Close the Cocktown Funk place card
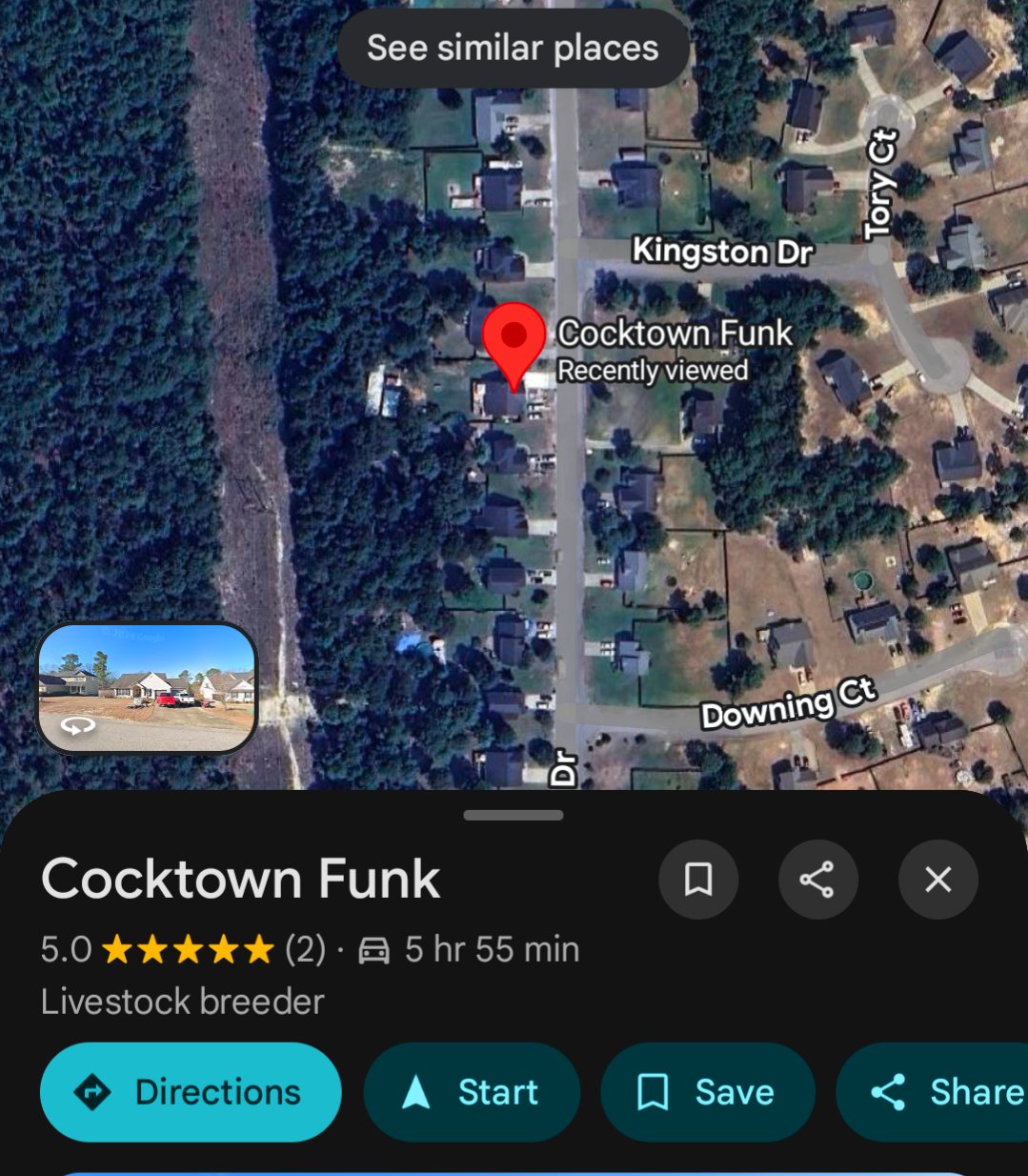 click(x=937, y=879)
